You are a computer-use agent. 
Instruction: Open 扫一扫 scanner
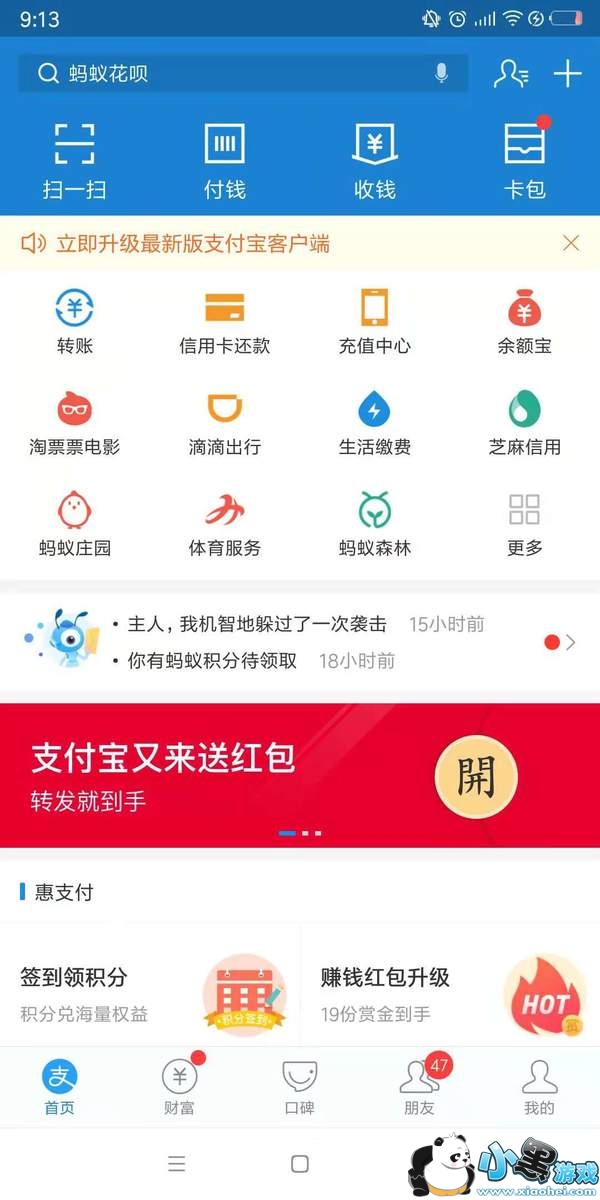(x=74, y=160)
